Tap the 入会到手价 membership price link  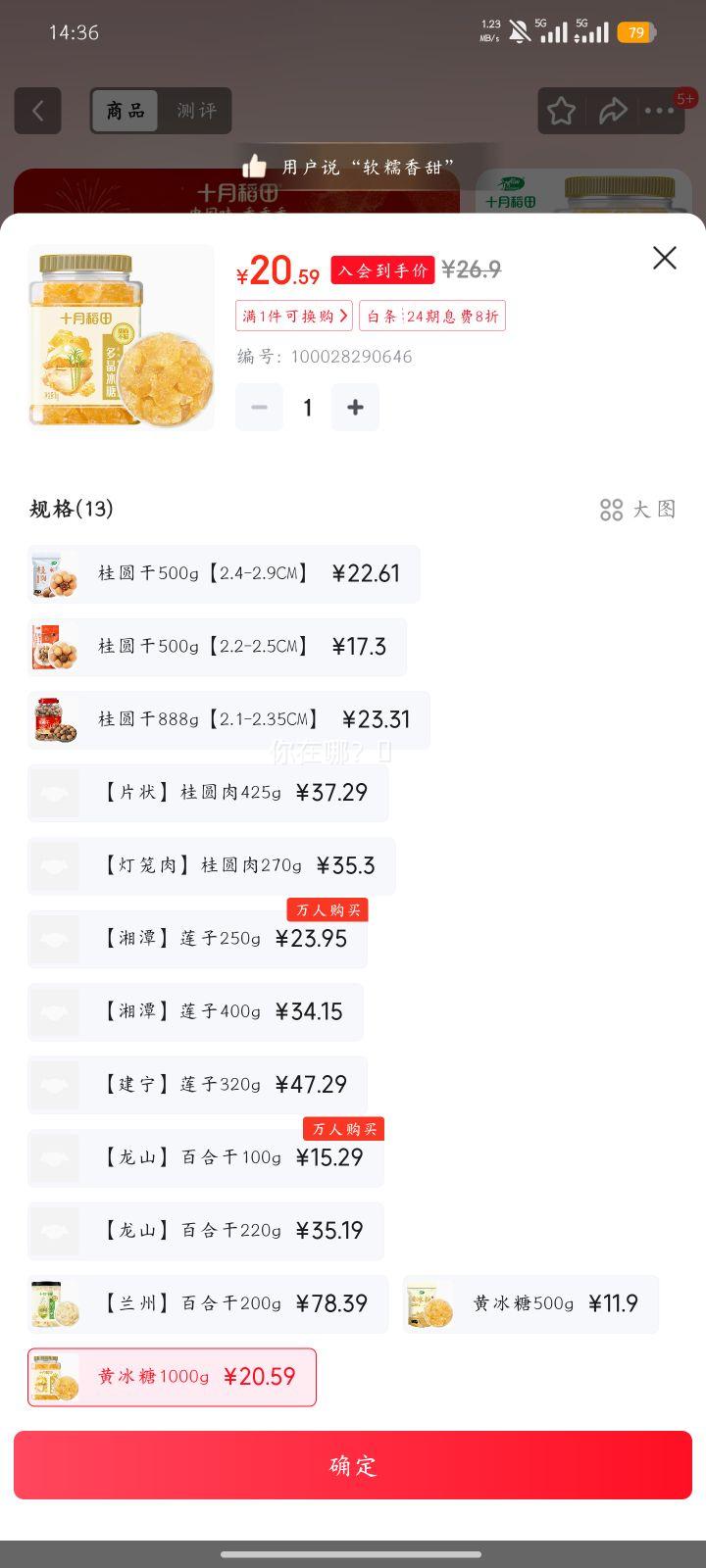coord(381,270)
